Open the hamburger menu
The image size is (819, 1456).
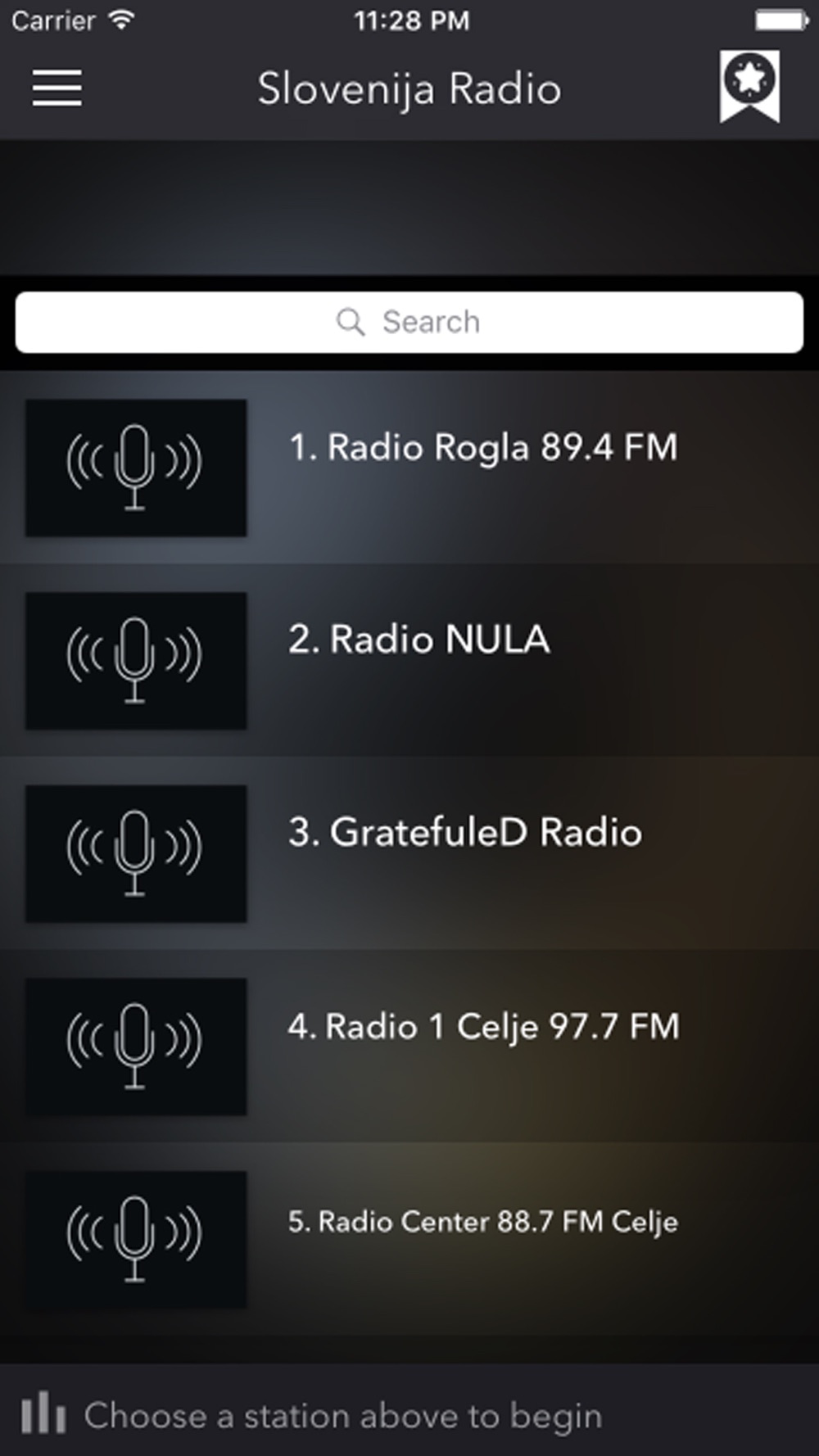coord(57,88)
